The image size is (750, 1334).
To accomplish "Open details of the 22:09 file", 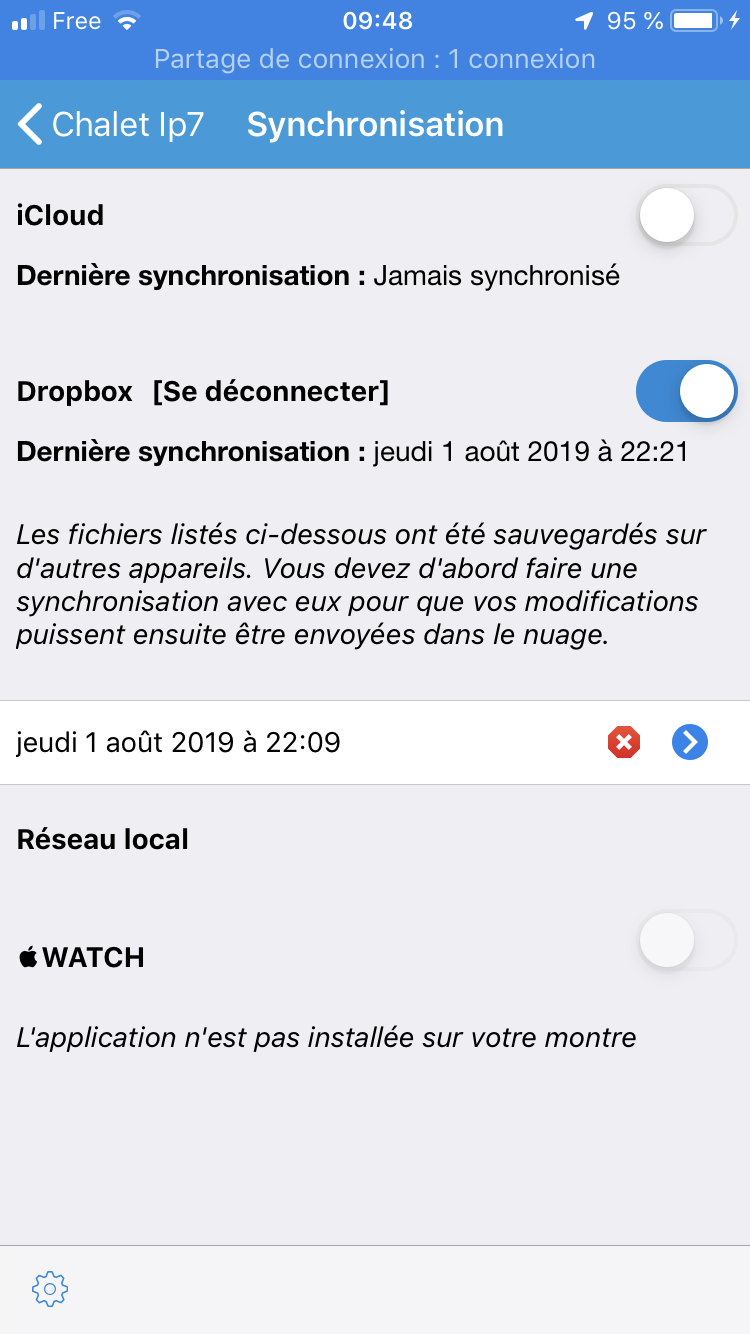I will 690,743.
